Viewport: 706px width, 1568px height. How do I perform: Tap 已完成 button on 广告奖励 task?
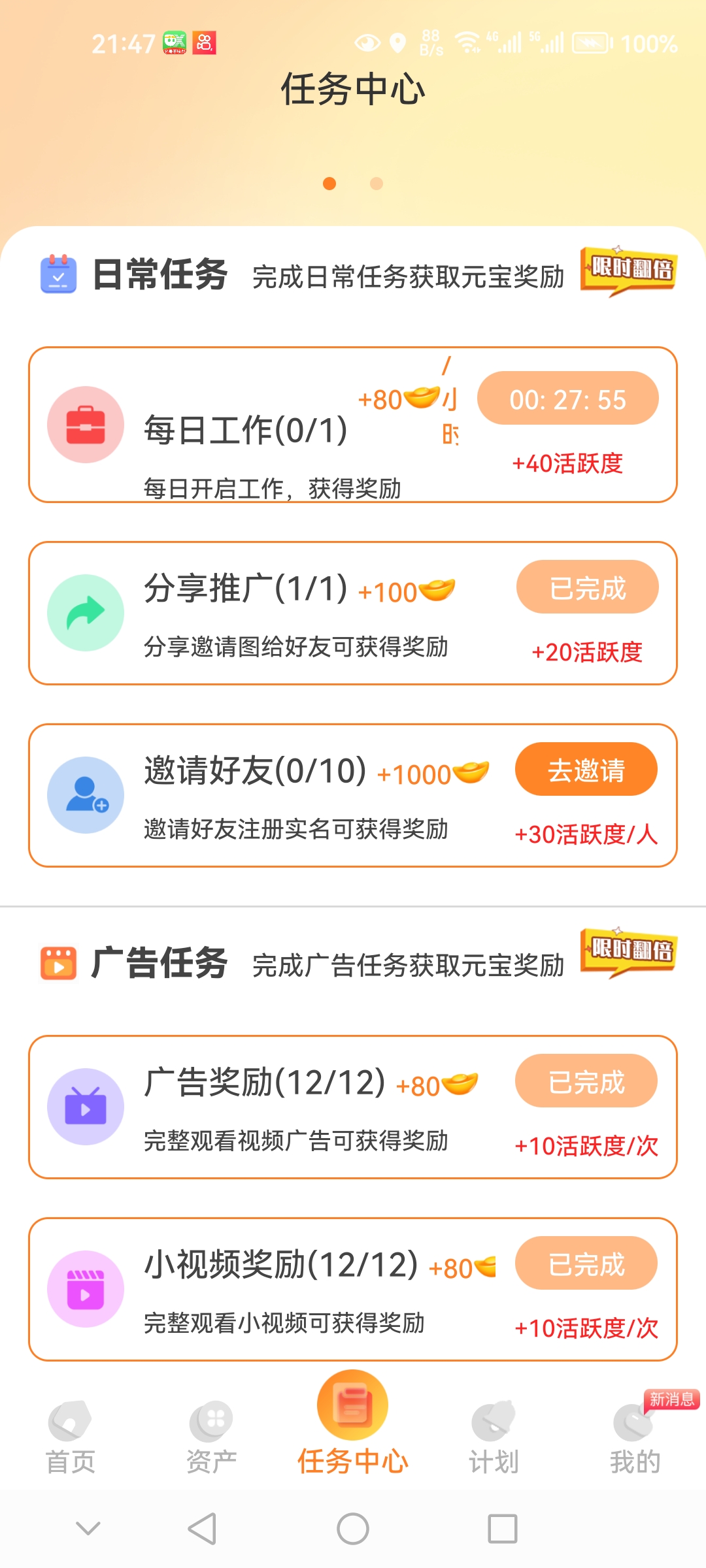point(586,1081)
